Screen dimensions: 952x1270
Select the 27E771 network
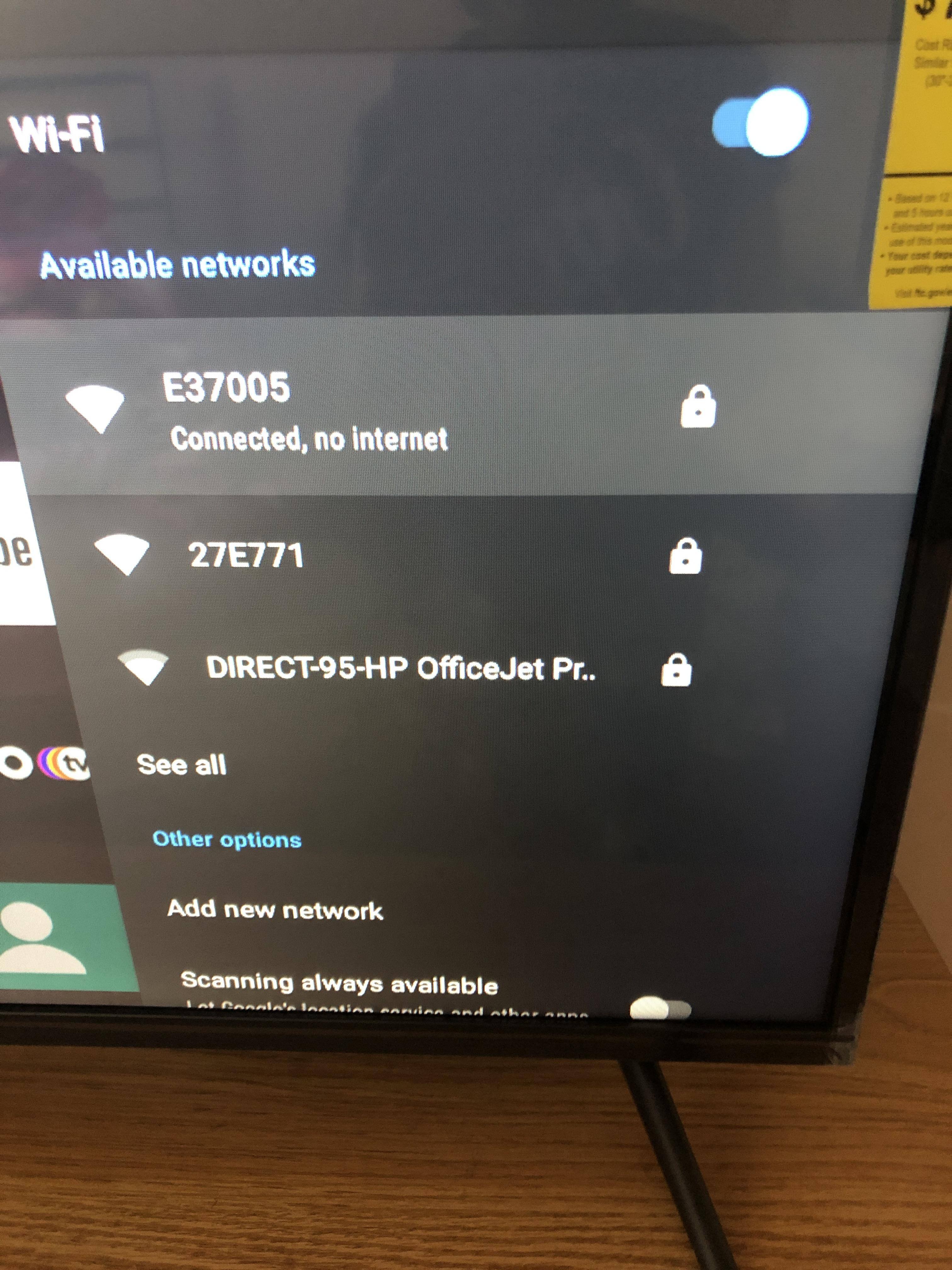point(247,556)
